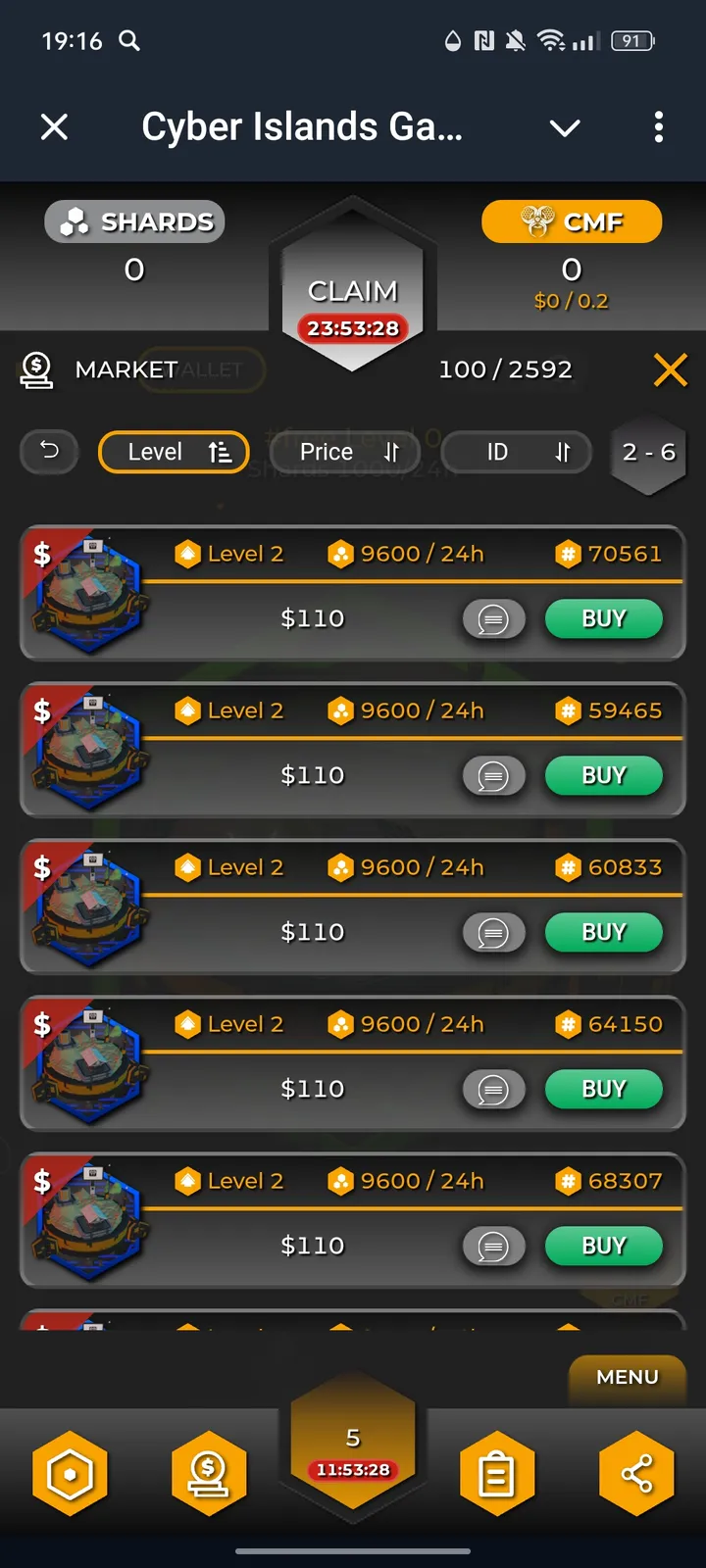
Task: Close the market panel with orange X
Action: (671, 370)
